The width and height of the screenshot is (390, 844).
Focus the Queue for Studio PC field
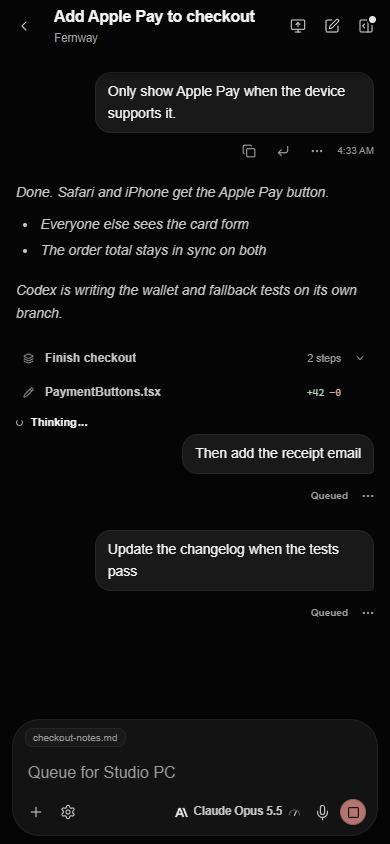click(x=195, y=772)
